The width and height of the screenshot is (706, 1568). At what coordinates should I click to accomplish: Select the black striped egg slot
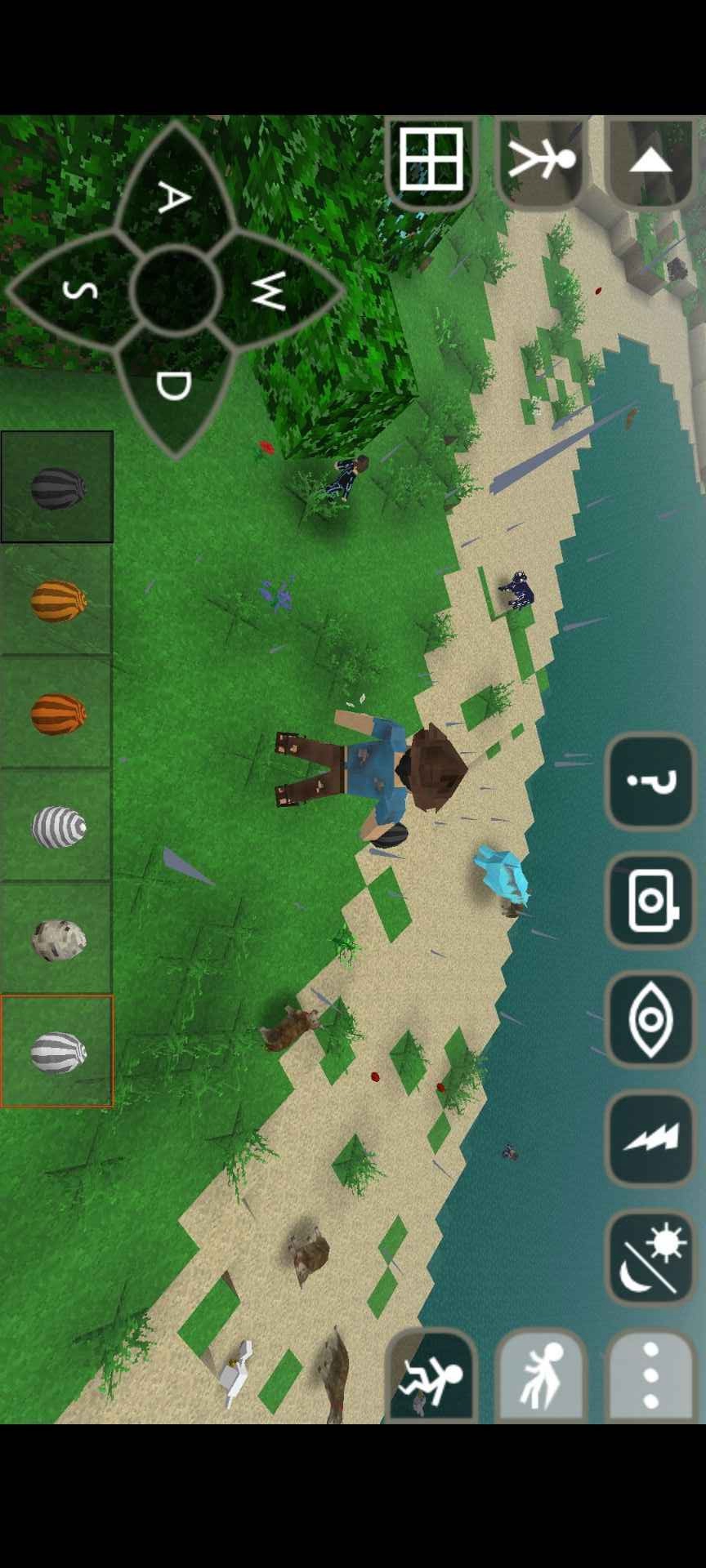pyautogui.click(x=57, y=488)
